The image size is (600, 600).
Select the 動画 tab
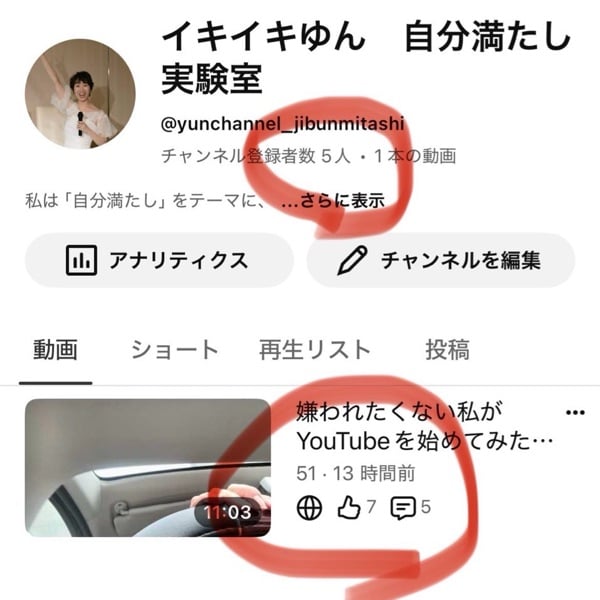click(55, 349)
